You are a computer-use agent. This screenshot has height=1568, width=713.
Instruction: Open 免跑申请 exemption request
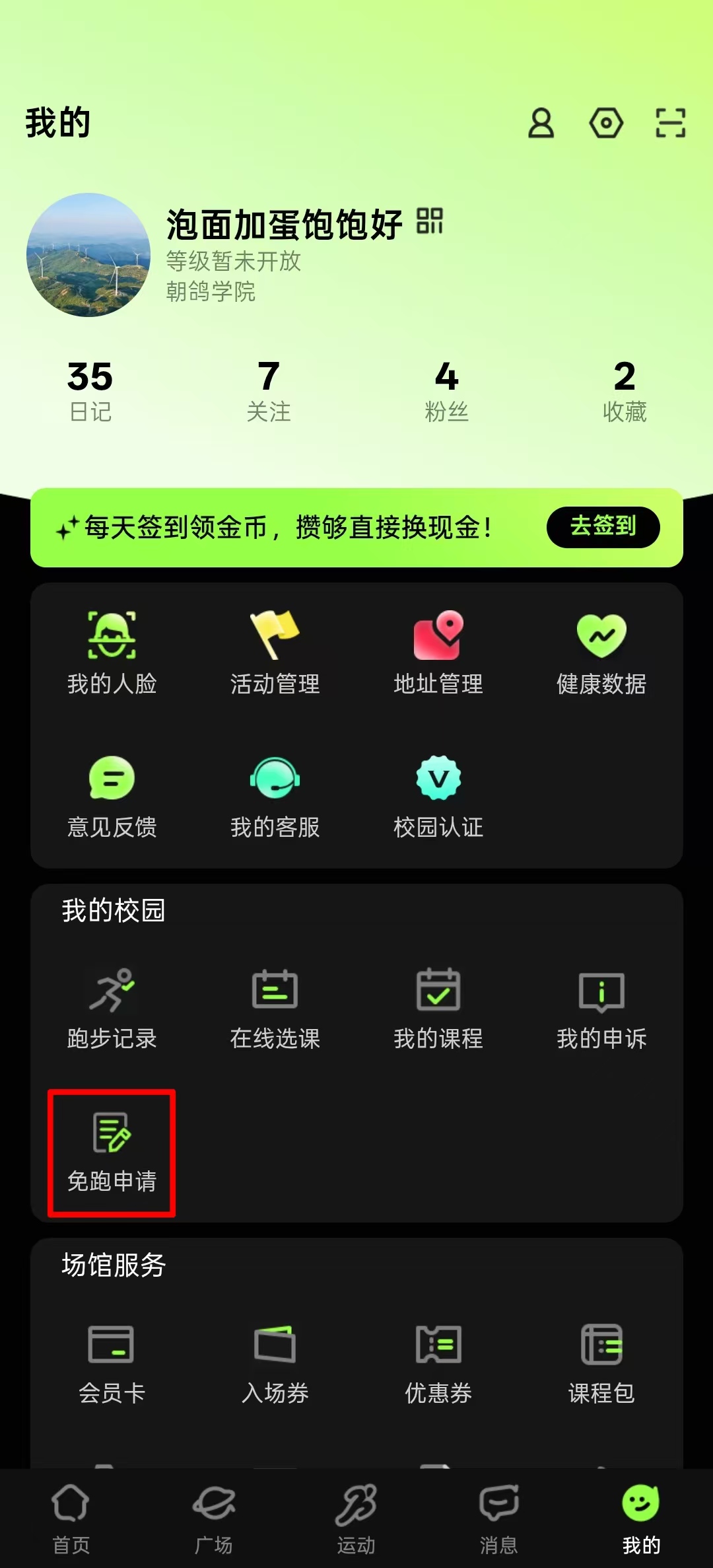pos(112,1153)
